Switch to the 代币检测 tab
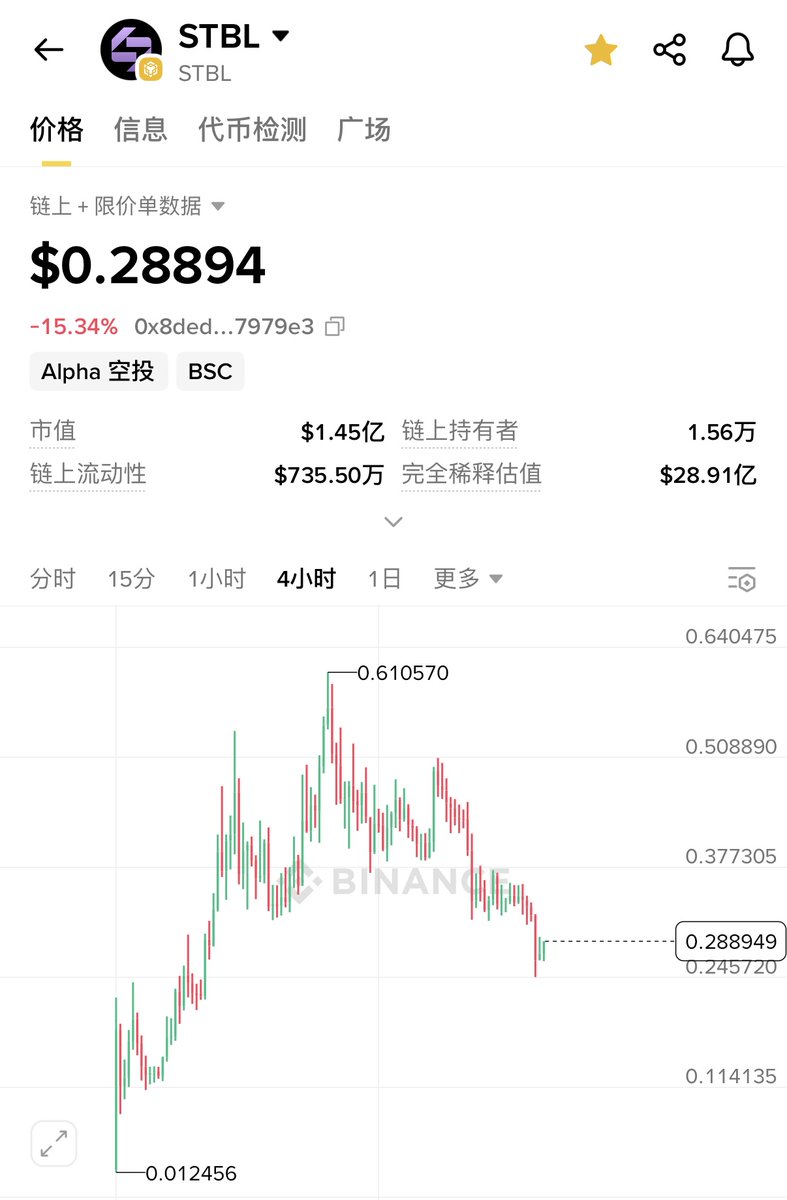 point(252,130)
